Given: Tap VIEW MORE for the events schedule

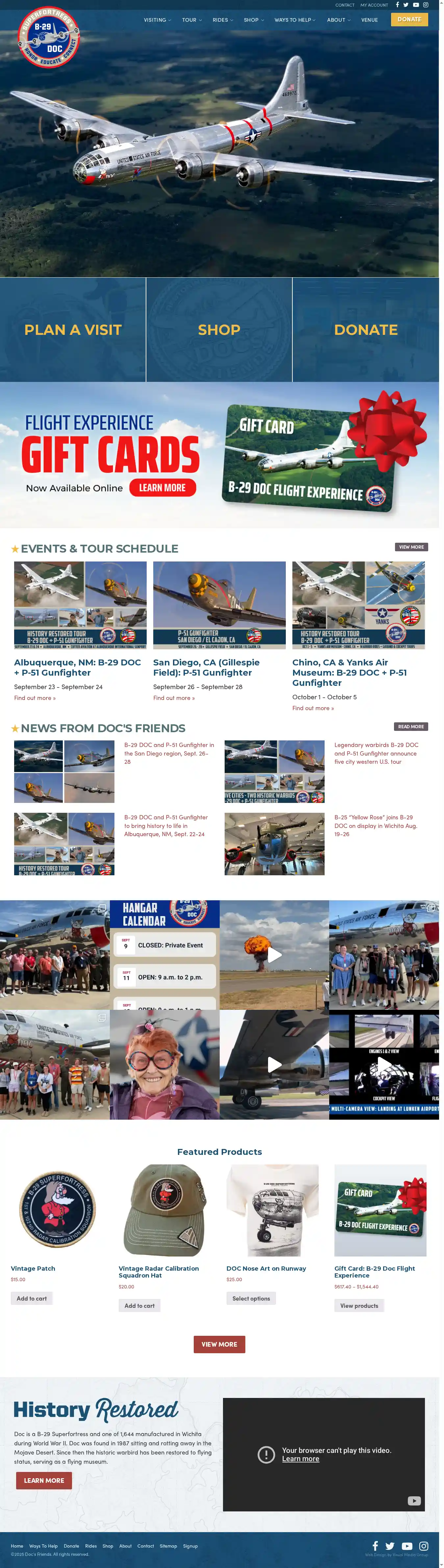Looking at the screenshot, I should 411,547.
